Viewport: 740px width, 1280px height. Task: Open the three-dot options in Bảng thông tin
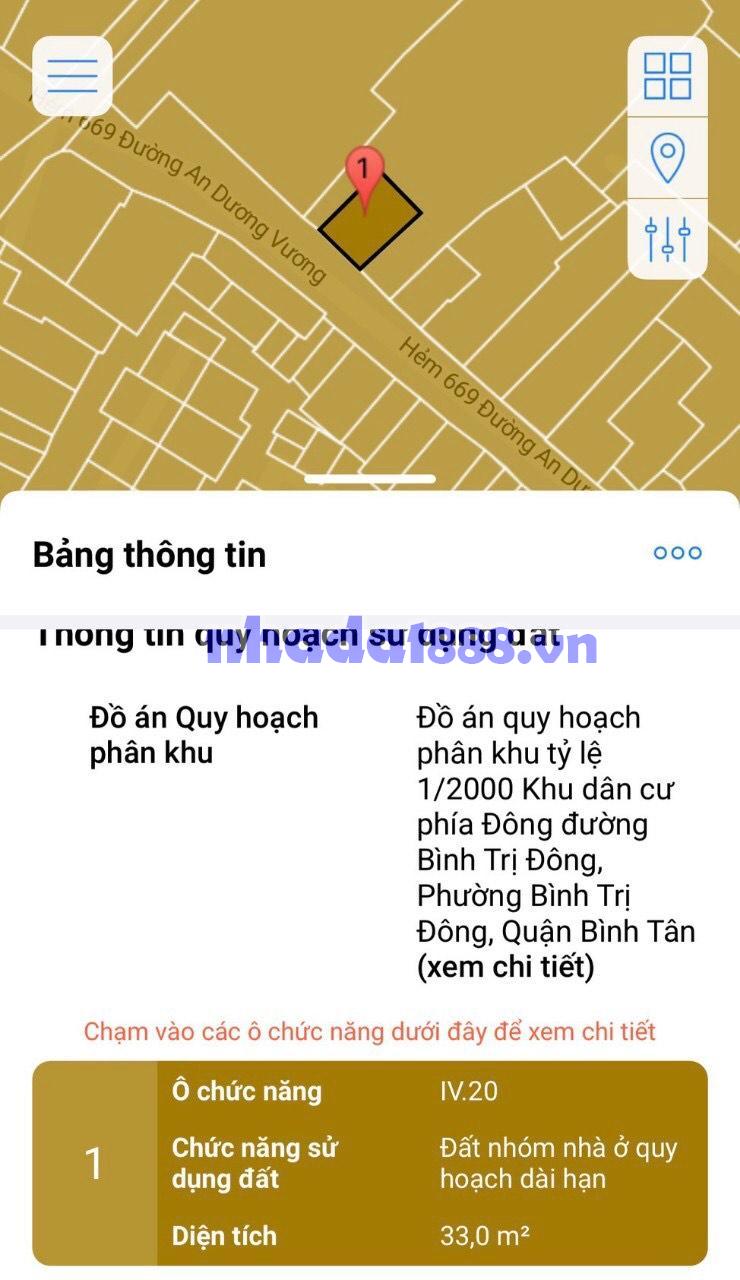click(677, 553)
